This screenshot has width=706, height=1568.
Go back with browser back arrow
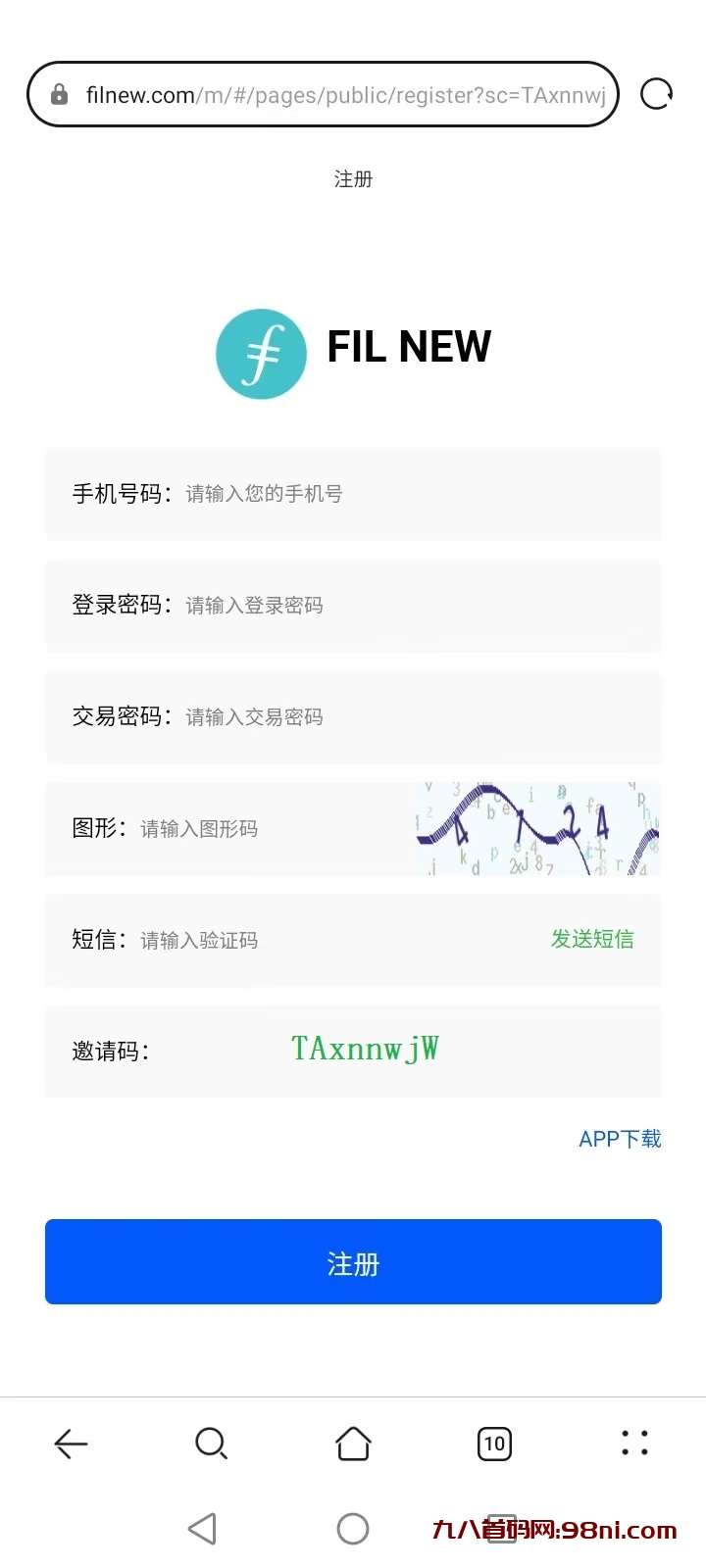click(x=71, y=1444)
